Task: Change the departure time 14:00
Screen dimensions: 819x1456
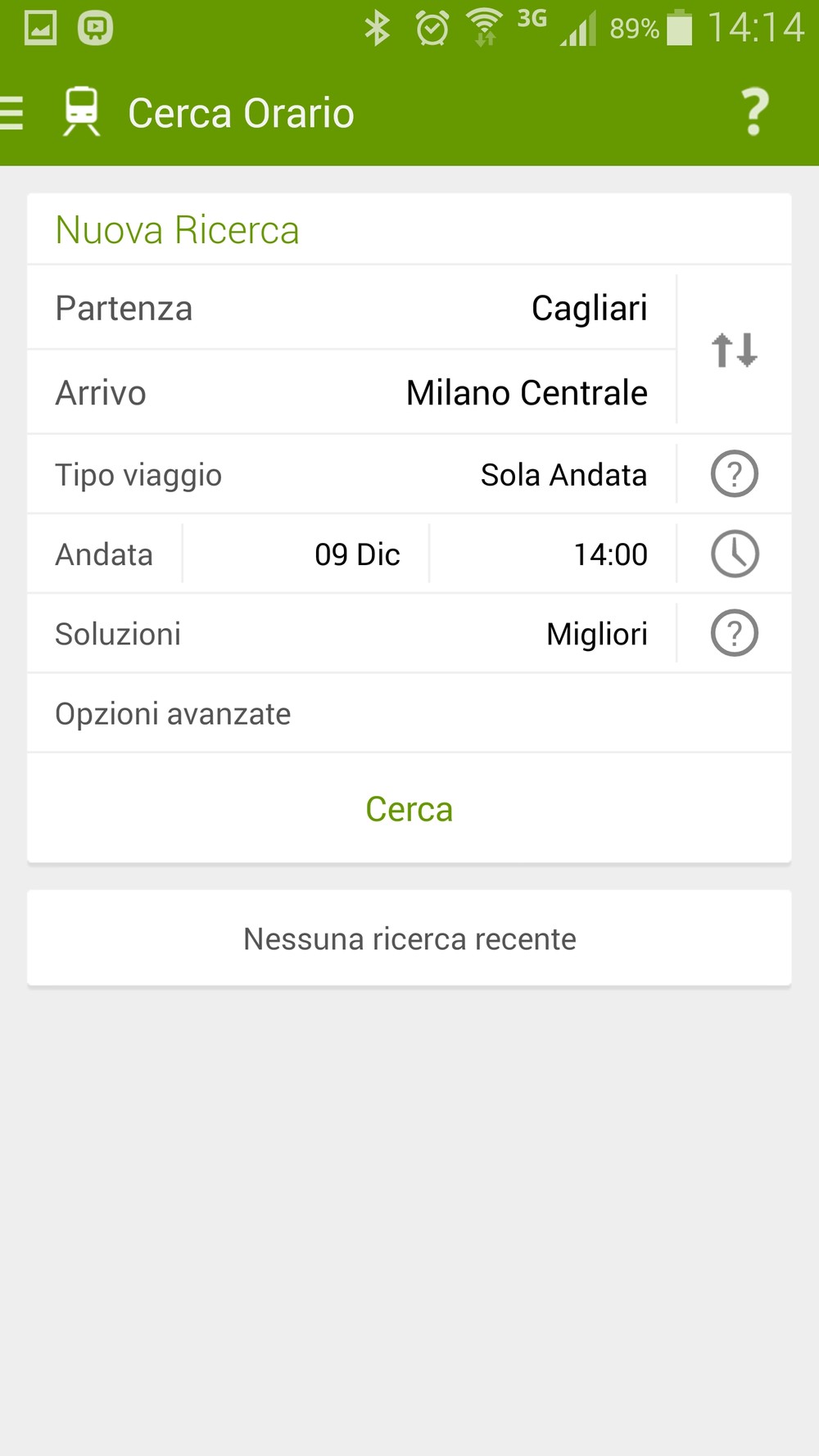Action: point(553,554)
